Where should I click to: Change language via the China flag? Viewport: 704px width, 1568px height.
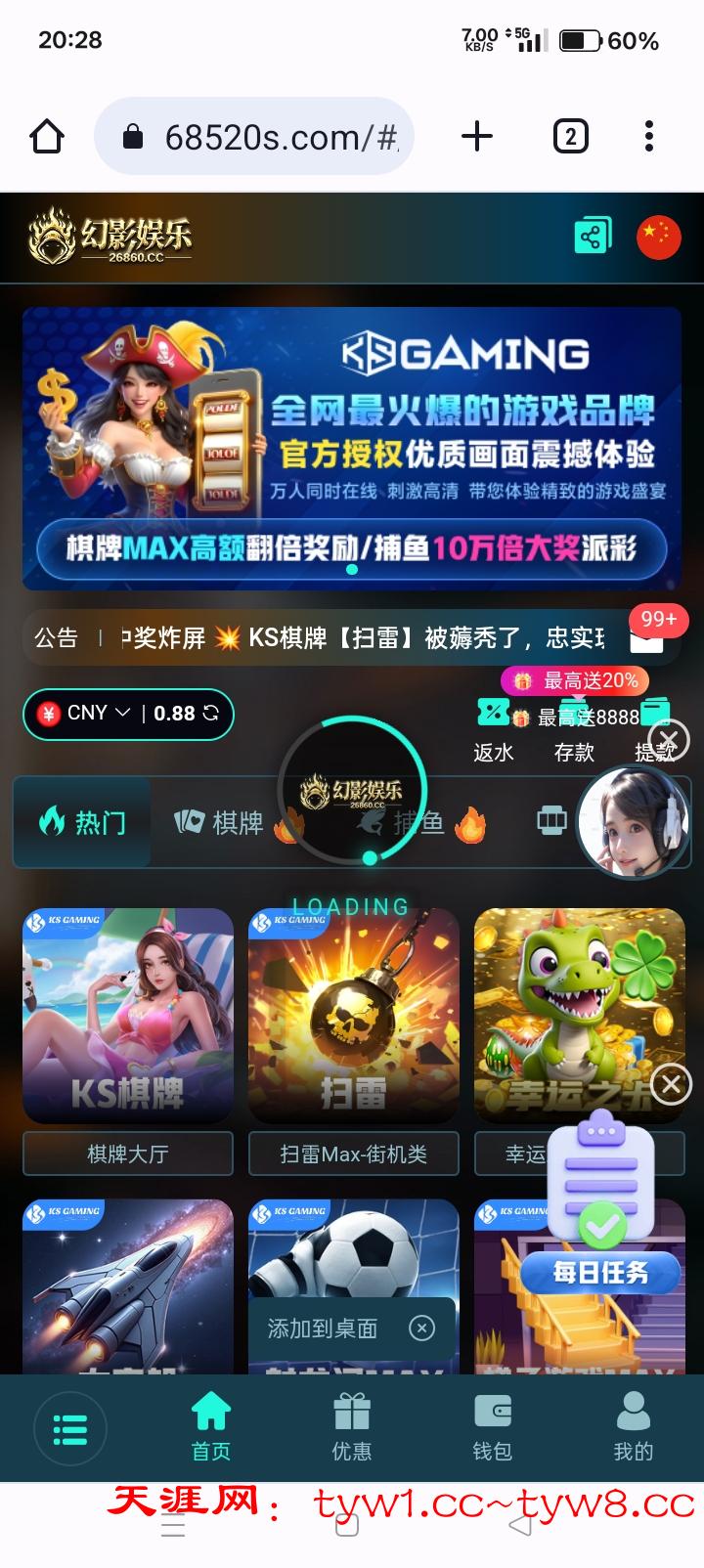[x=658, y=237]
